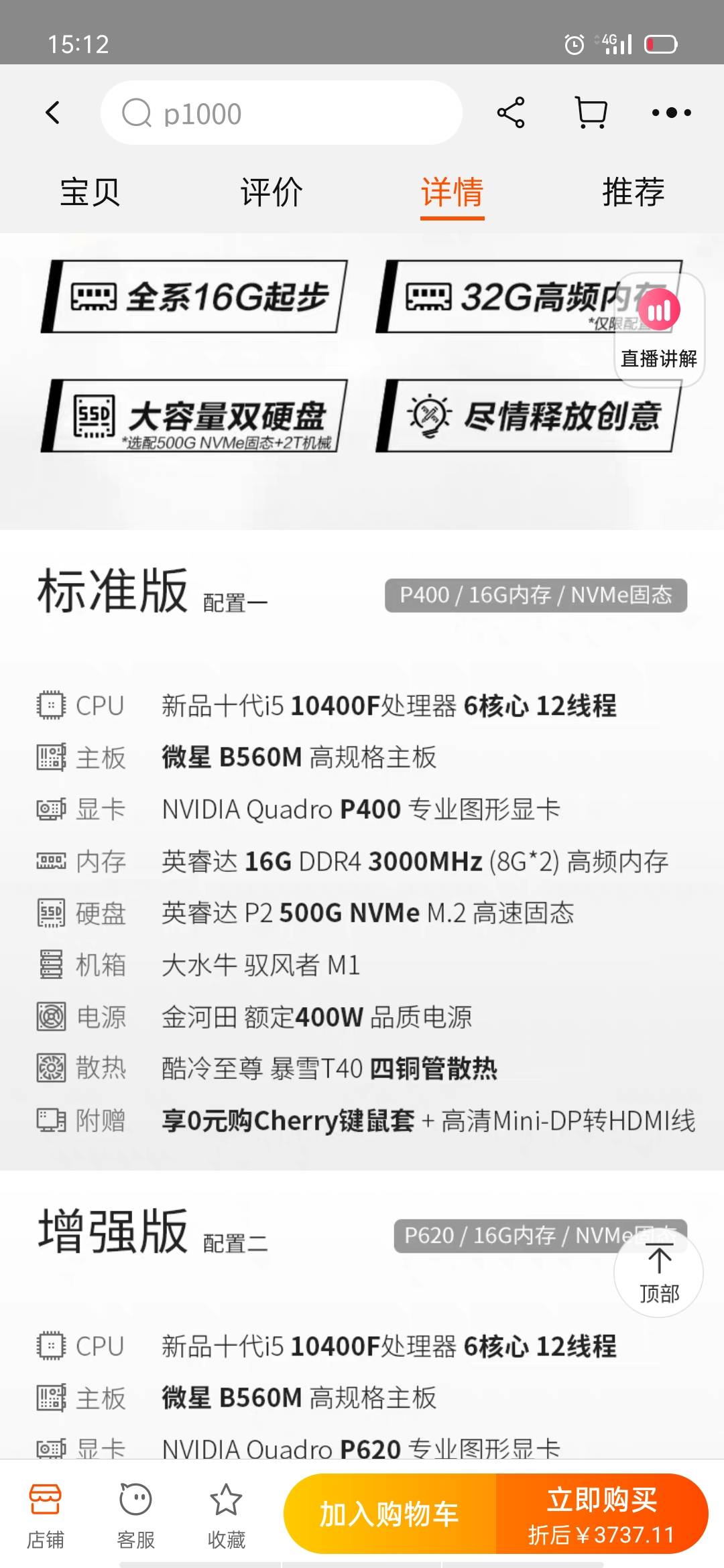724x1568 pixels.
Task: Go back to previous page
Action: coord(53,113)
